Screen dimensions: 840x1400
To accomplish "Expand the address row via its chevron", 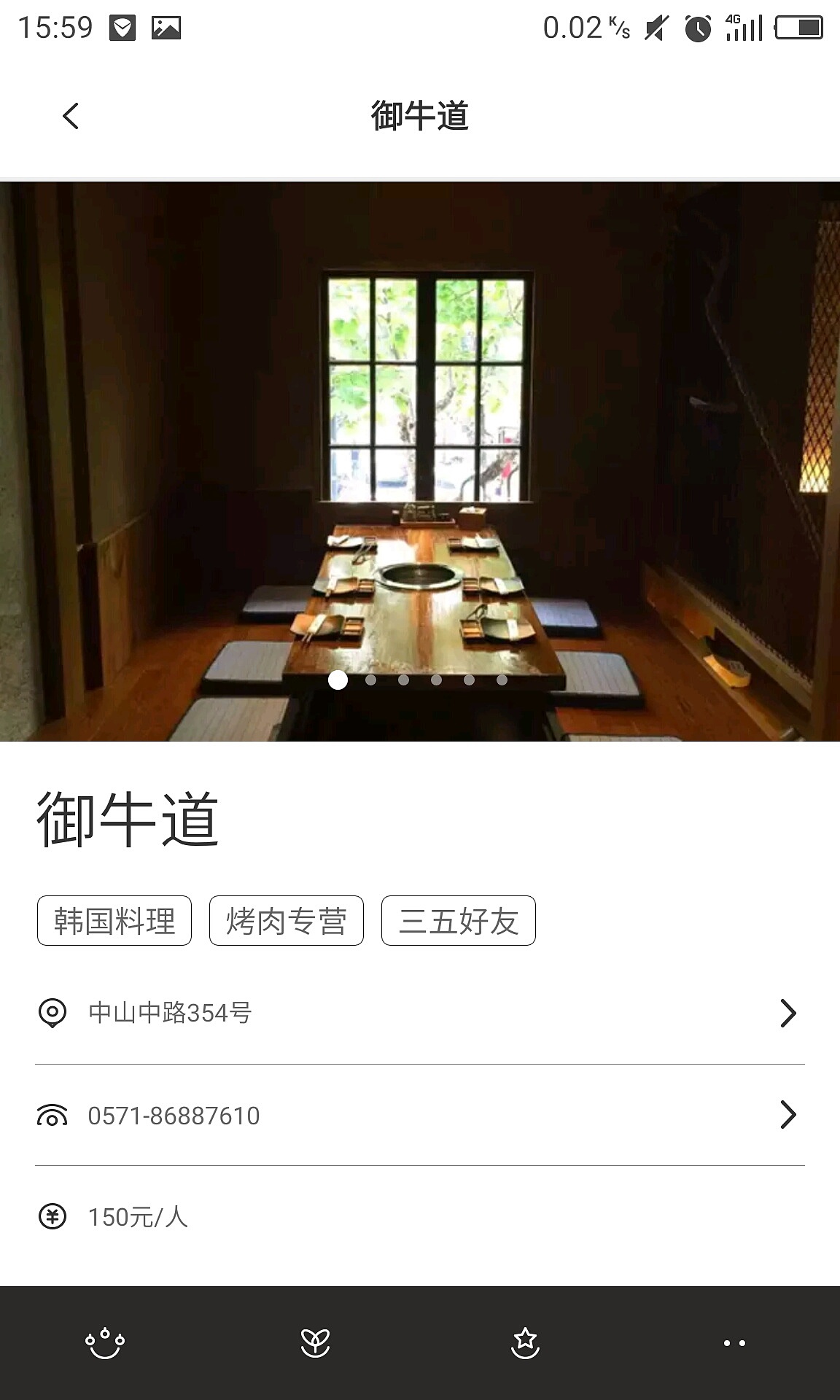I will tap(789, 1011).
